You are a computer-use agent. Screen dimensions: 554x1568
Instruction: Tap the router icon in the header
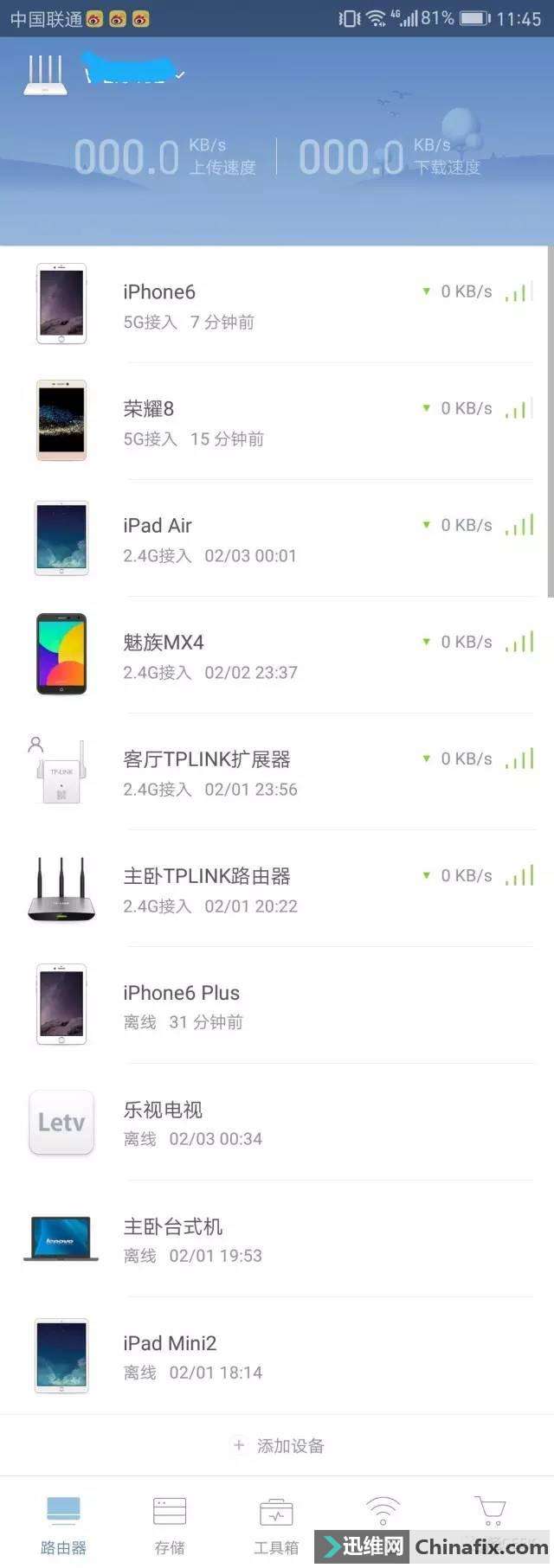pyautogui.click(x=46, y=75)
